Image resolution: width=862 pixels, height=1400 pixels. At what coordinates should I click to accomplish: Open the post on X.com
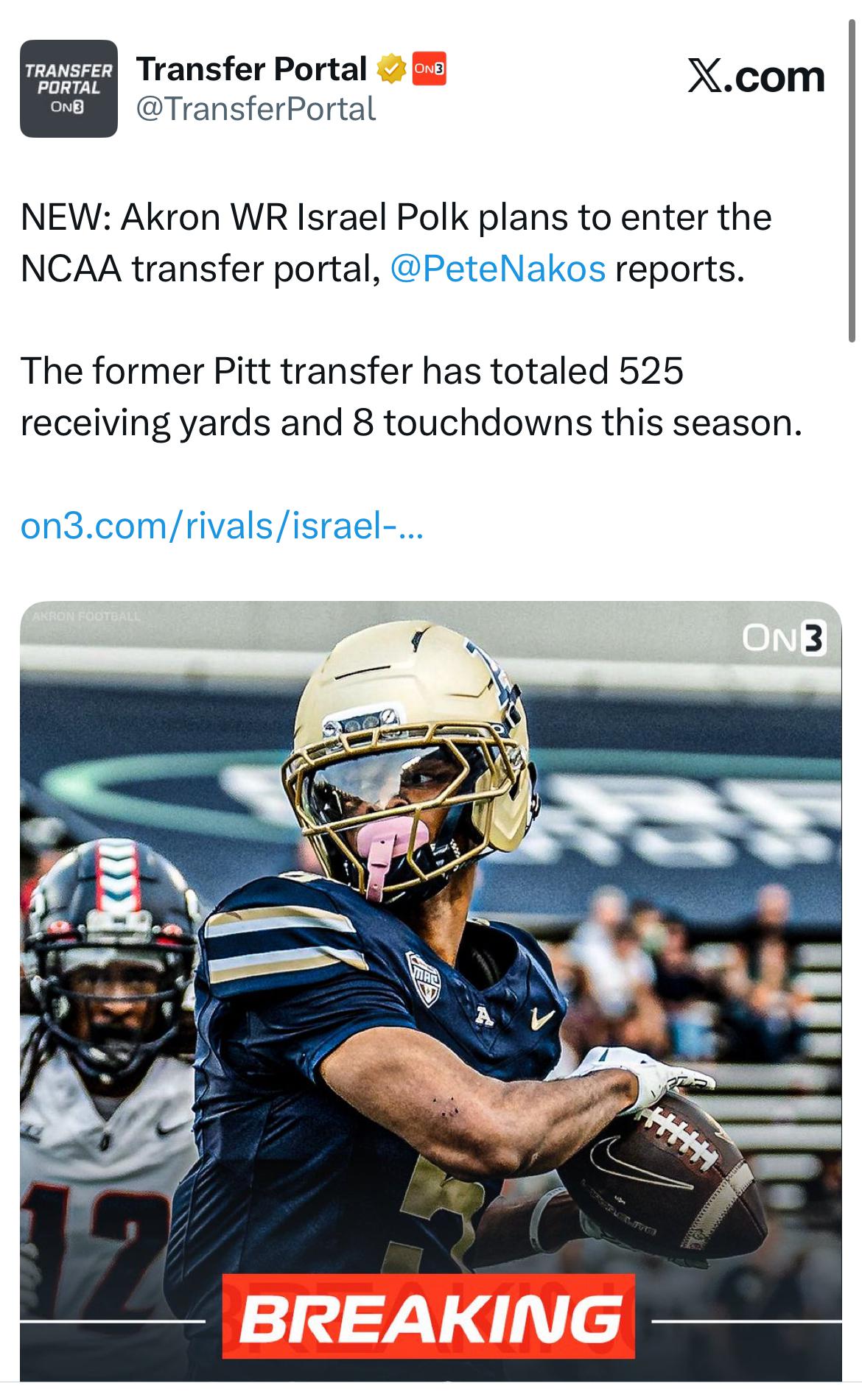point(756,77)
